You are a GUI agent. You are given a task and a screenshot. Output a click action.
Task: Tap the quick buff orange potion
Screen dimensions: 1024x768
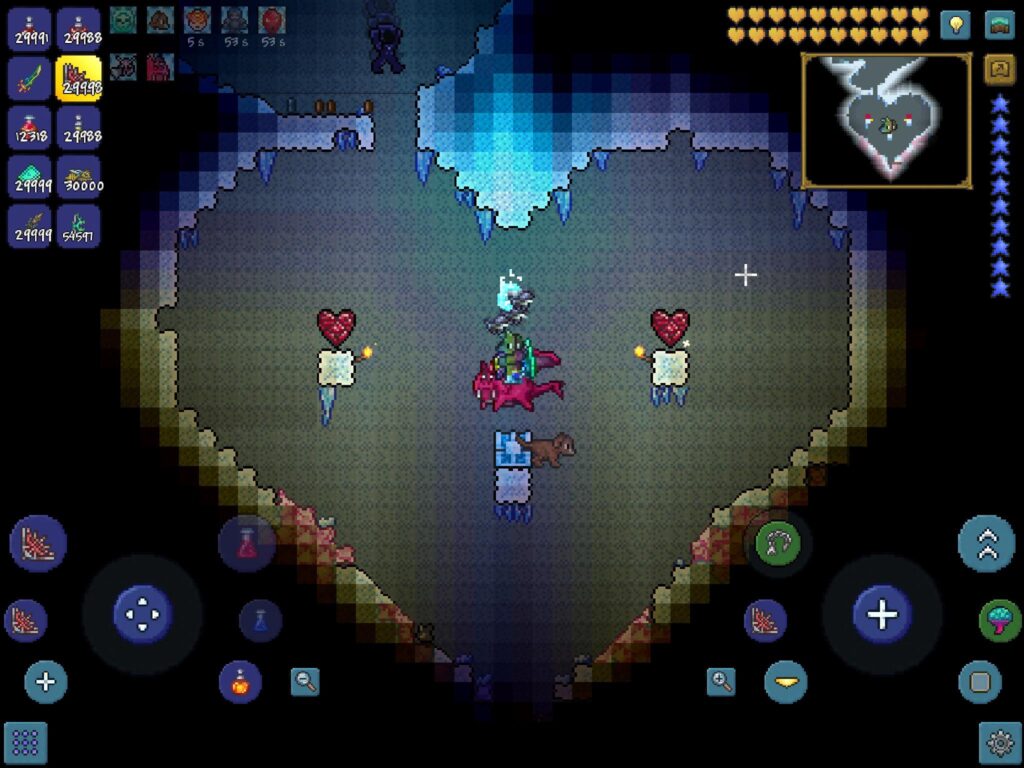[x=240, y=682]
